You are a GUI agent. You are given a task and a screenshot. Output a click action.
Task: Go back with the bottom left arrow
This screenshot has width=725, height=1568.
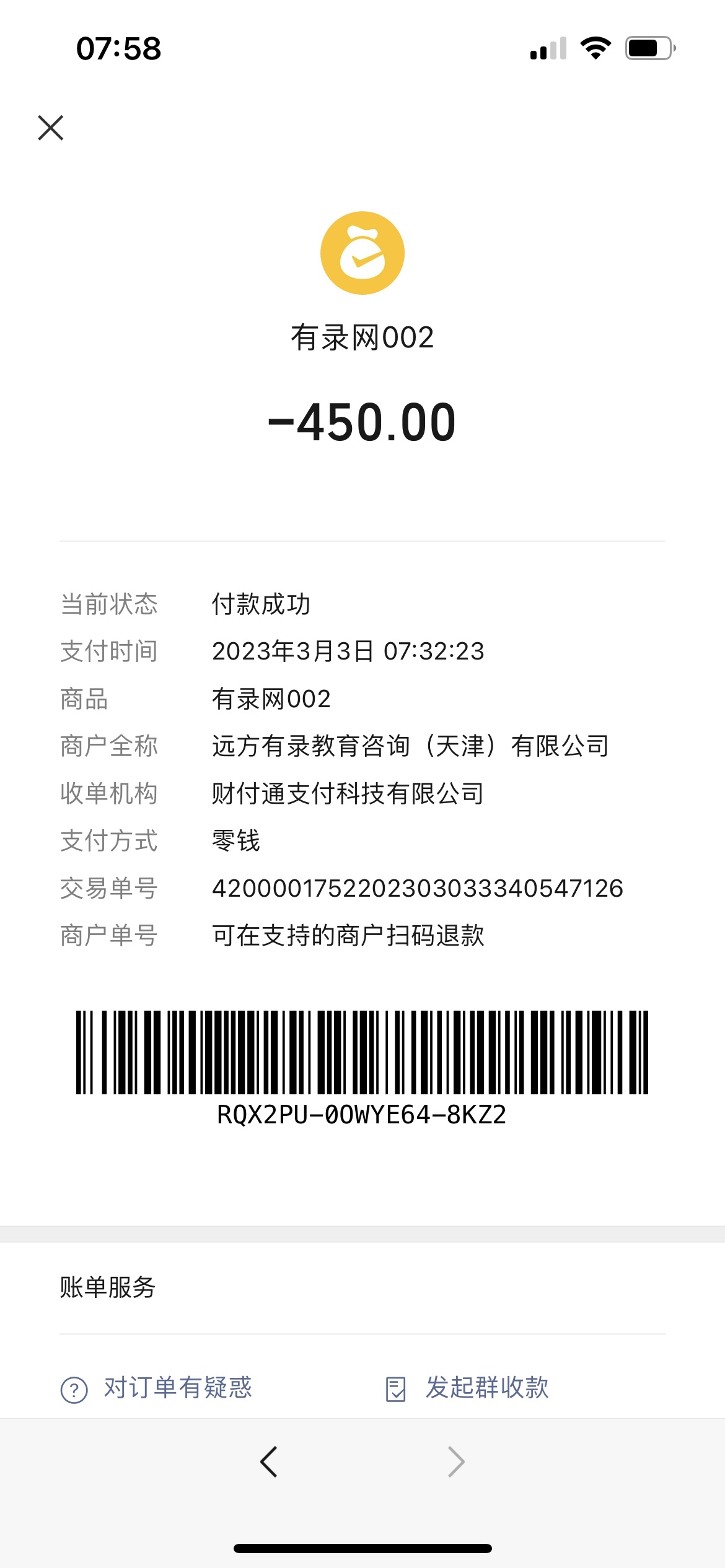click(269, 1462)
